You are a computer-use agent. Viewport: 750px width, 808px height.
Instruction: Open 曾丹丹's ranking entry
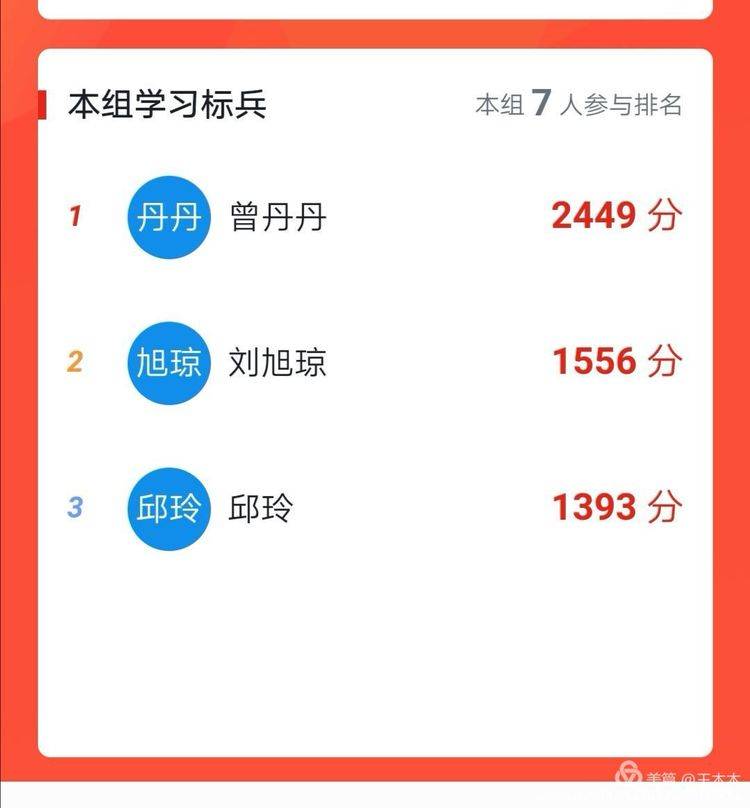(278, 217)
